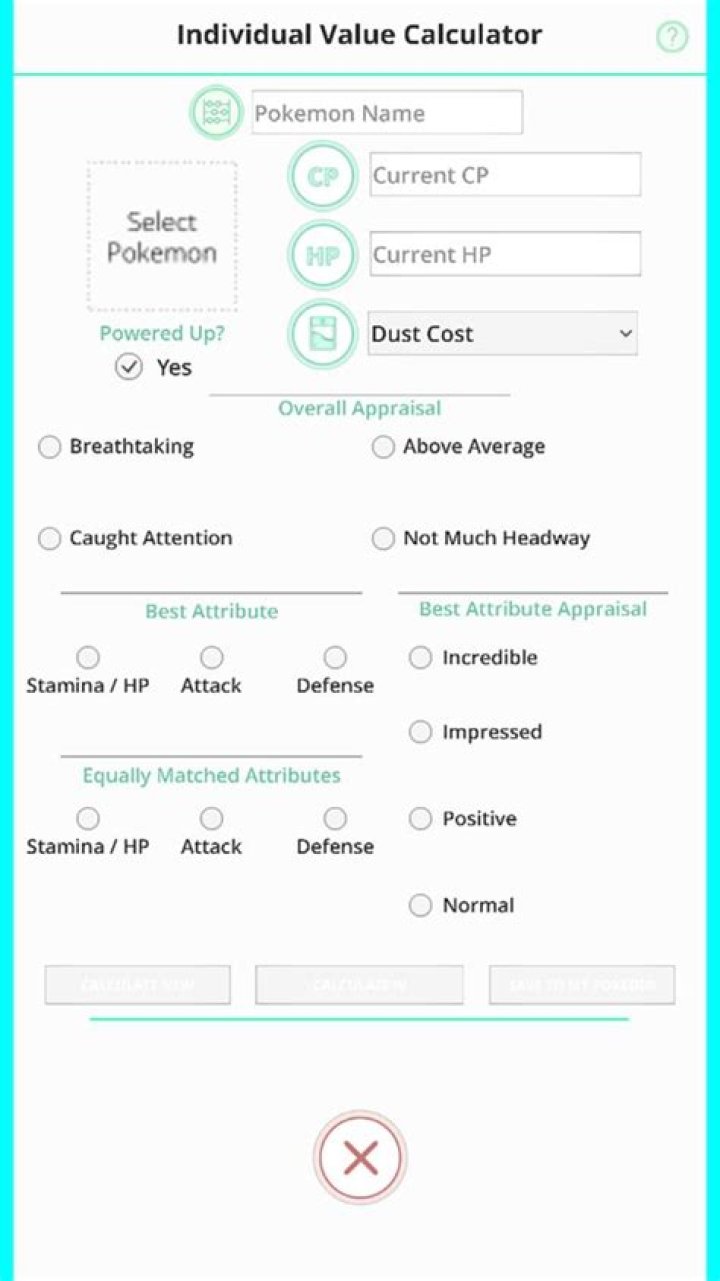Choose Caught Attention appraisal
Viewport: 720px width, 1281px height.
pos(49,539)
